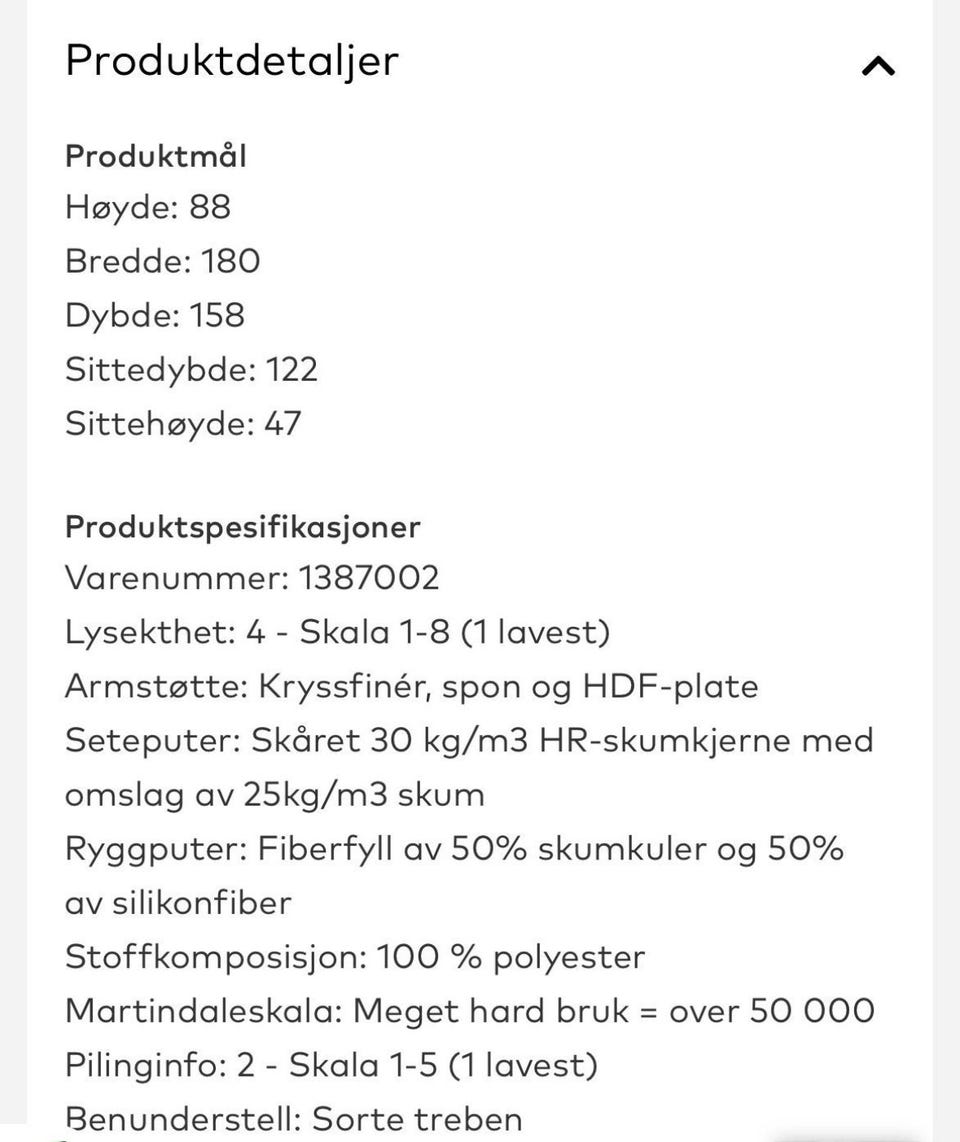Click the Benunderstell sorte treben entry
Viewport: 960px width, 1142px height.
point(294,1117)
